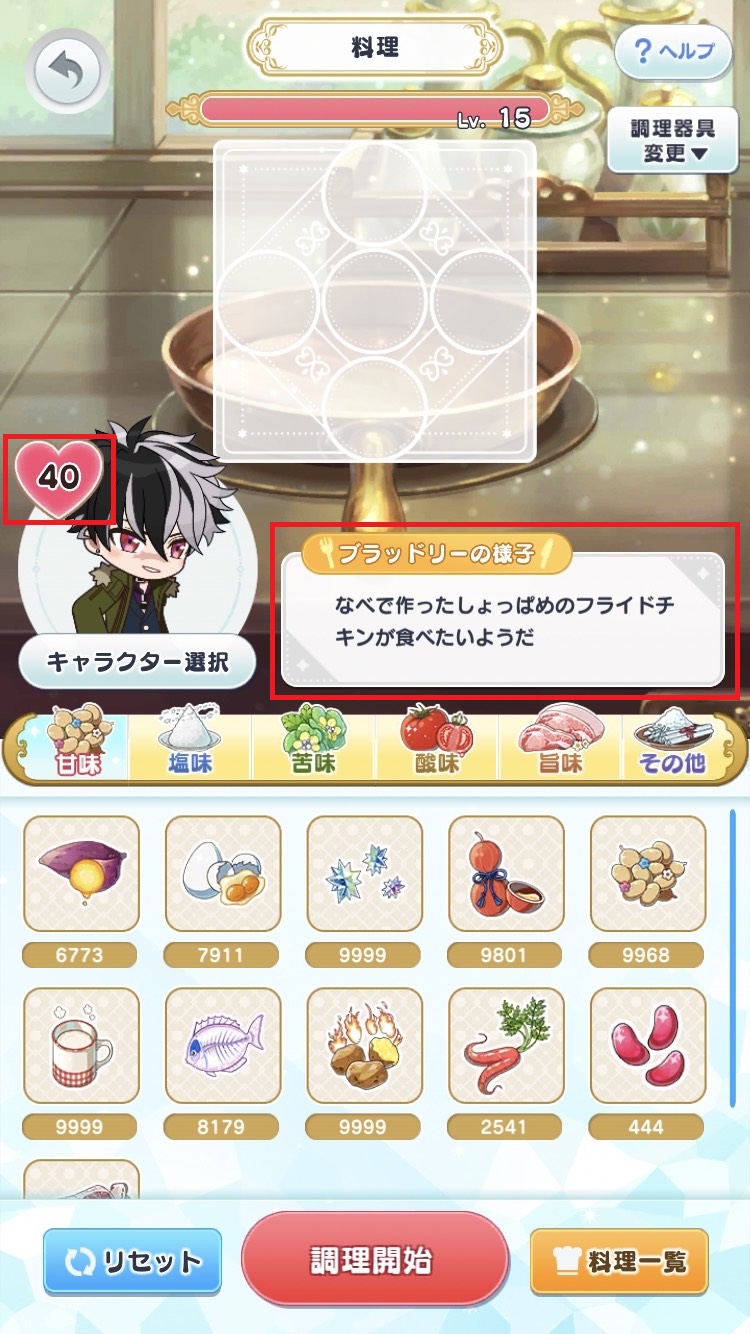Tap キャラクター選択 to choose a character
The image size is (750, 1334).
(x=137, y=663)
